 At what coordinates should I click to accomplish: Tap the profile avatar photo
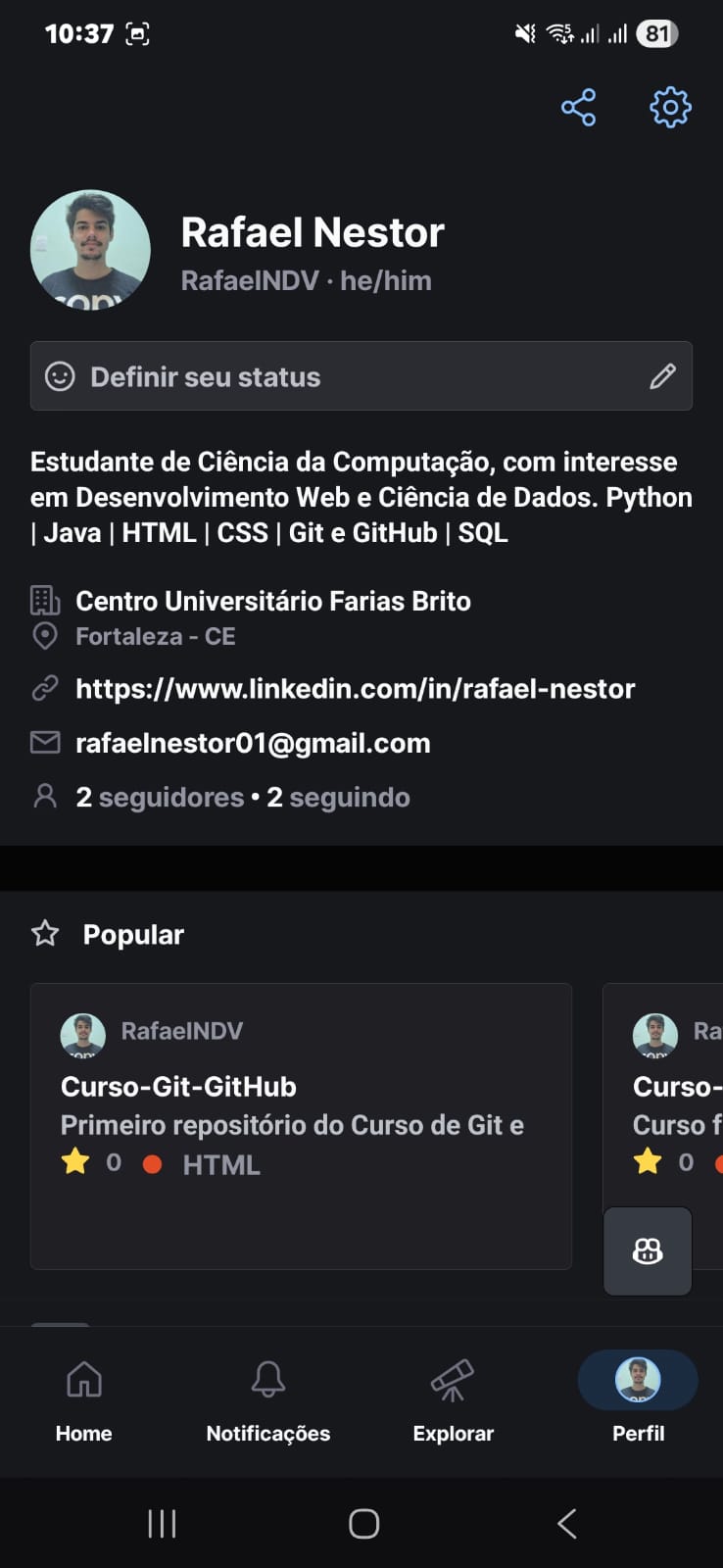click(x=91, y=250)
